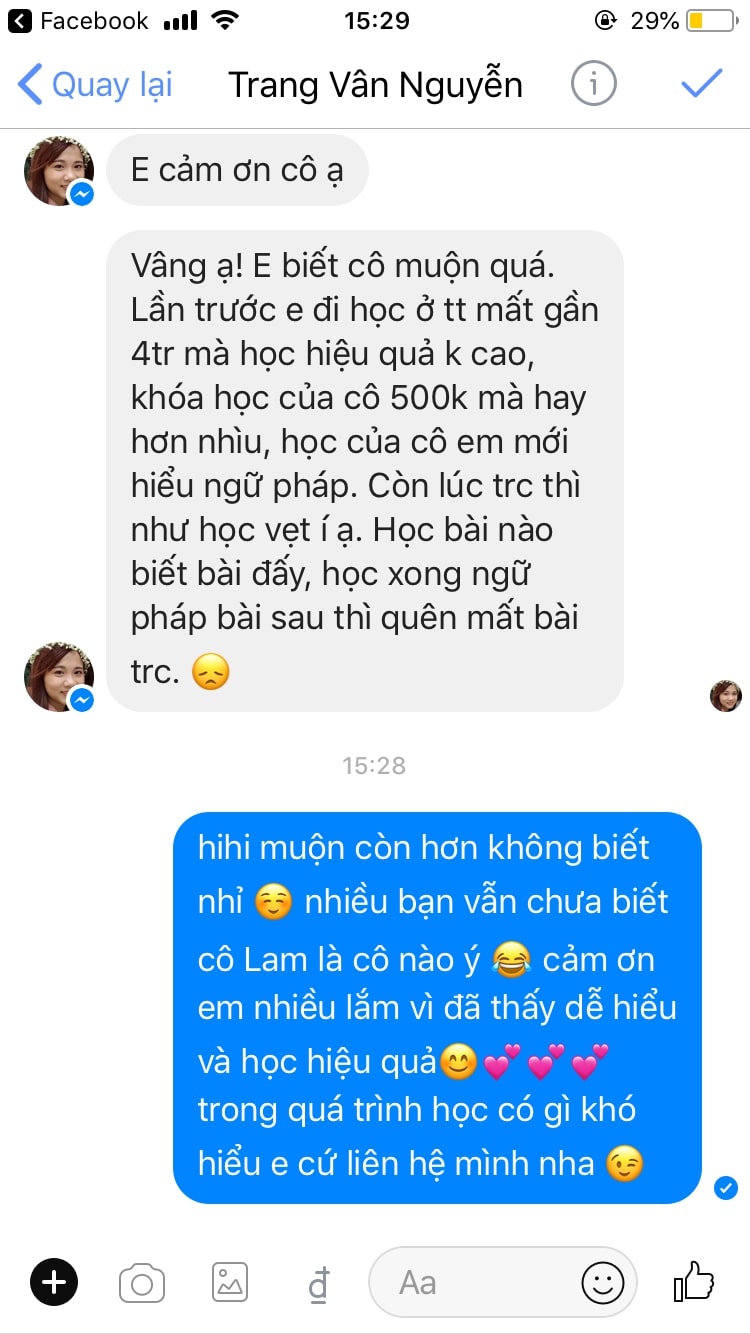The height and width of the screenshot is (1334, 750).
Task: Tap the sender's avatar beside the long message
Action: click(59, 677)
